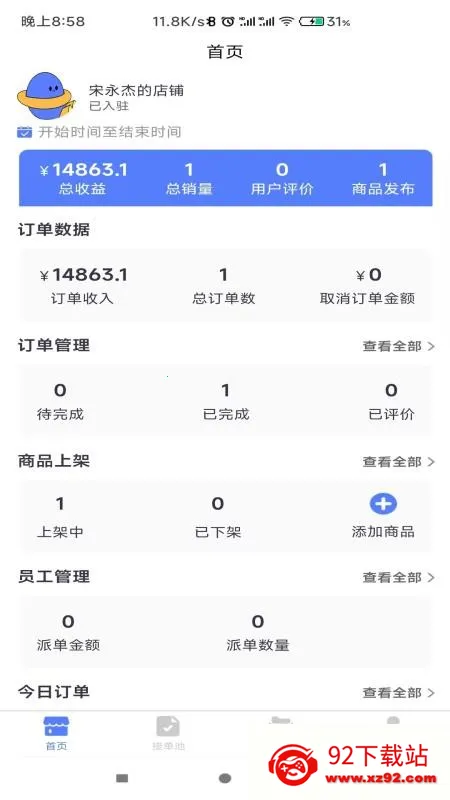Tap 添加商品 plus button
450x800 pixels.
383,504
